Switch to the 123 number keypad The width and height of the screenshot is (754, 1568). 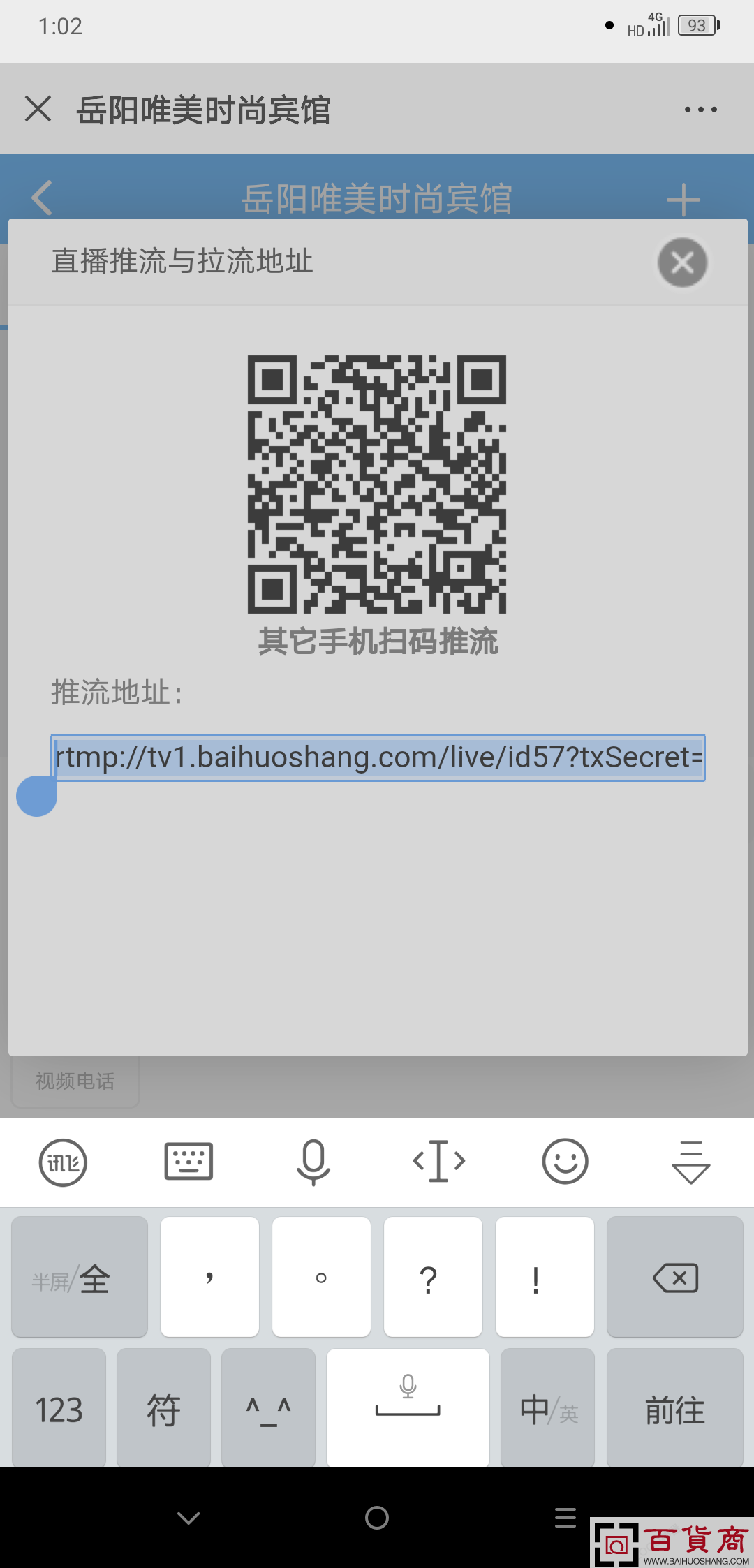coord(59,1409)
